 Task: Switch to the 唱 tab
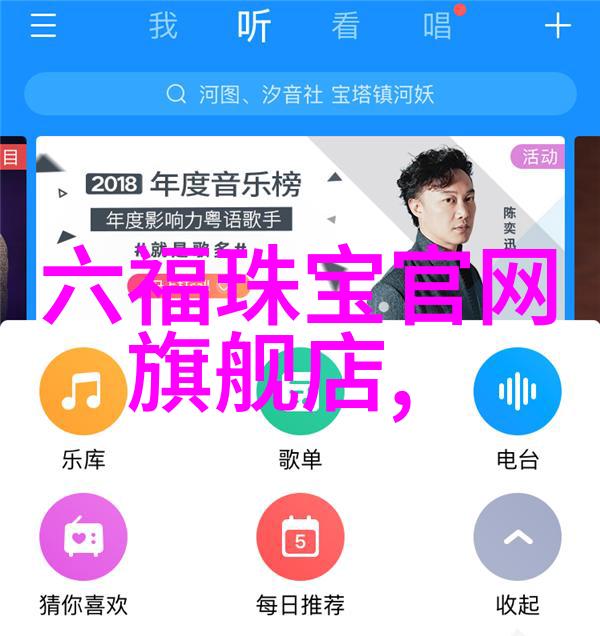437,27
